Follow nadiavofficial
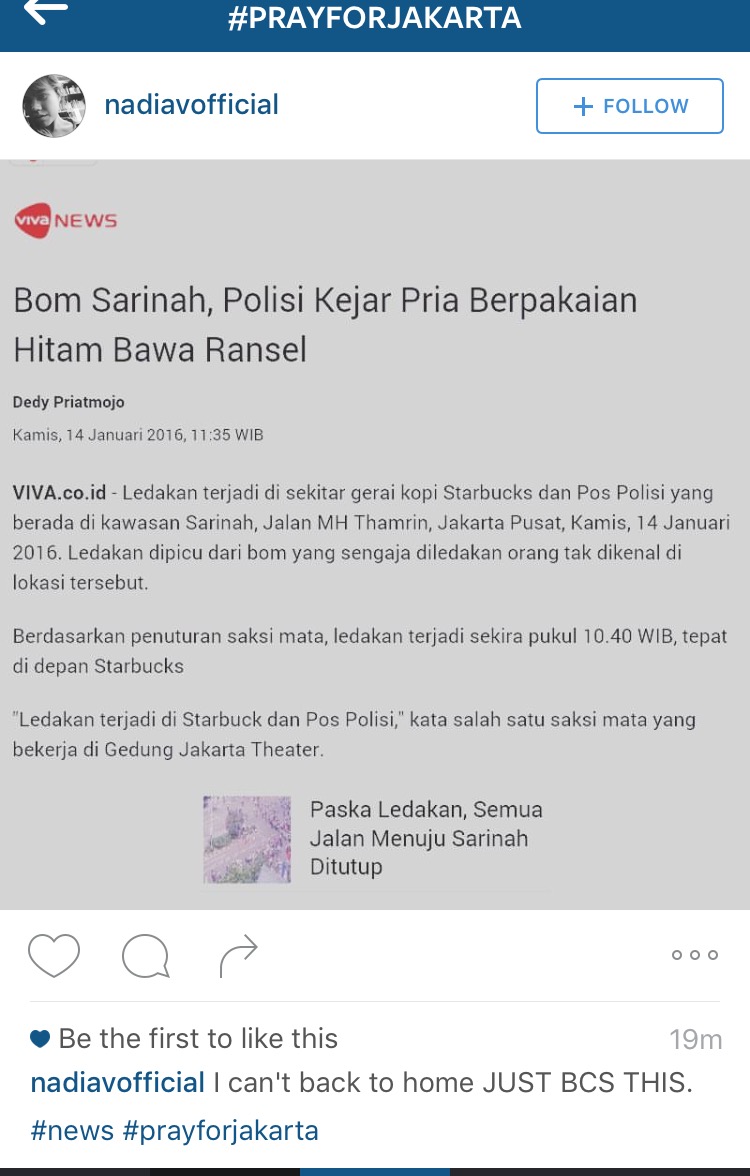 (x=629, y=106)
